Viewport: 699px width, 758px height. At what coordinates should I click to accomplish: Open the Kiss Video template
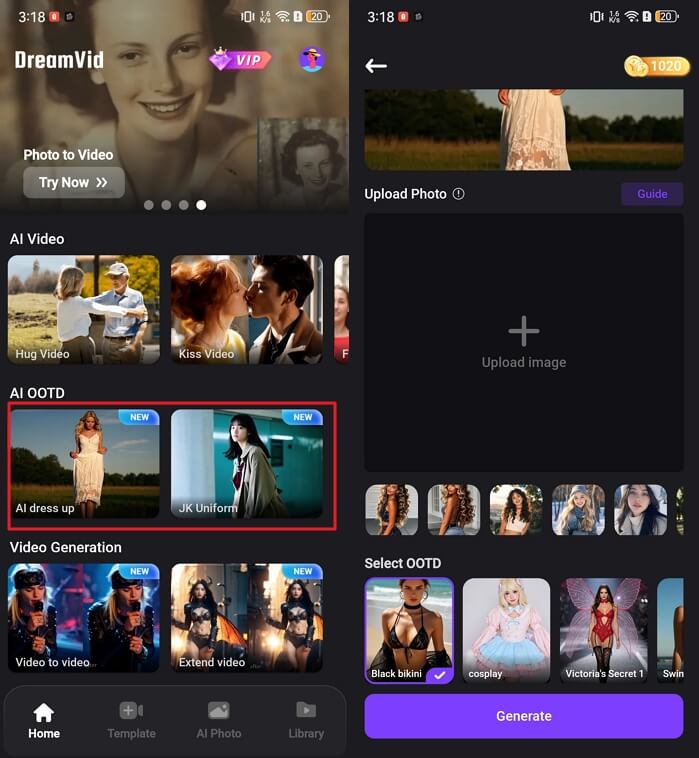point(246,309)
